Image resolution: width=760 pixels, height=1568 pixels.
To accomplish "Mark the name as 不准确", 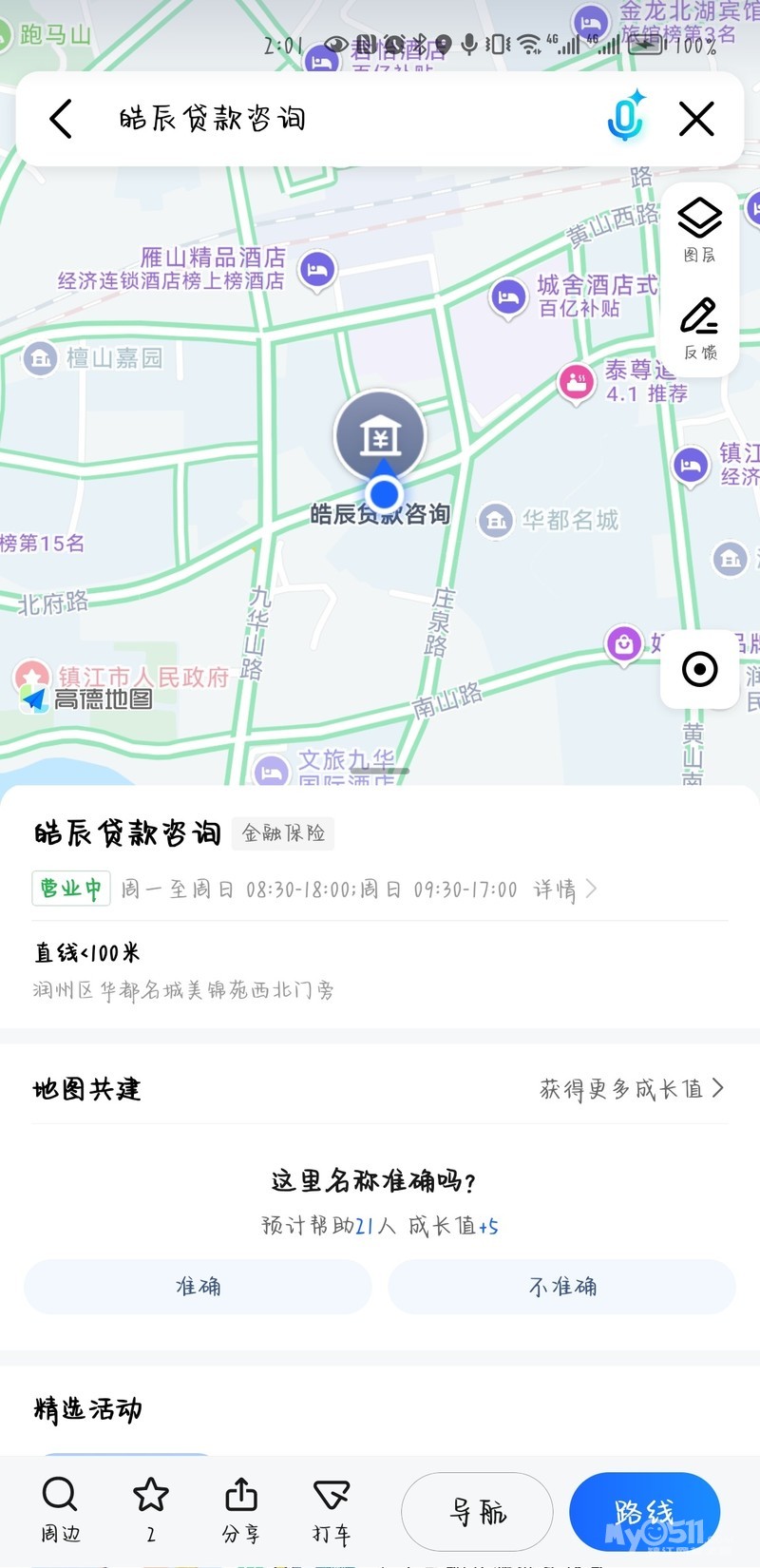I will tap(562, 1287).
